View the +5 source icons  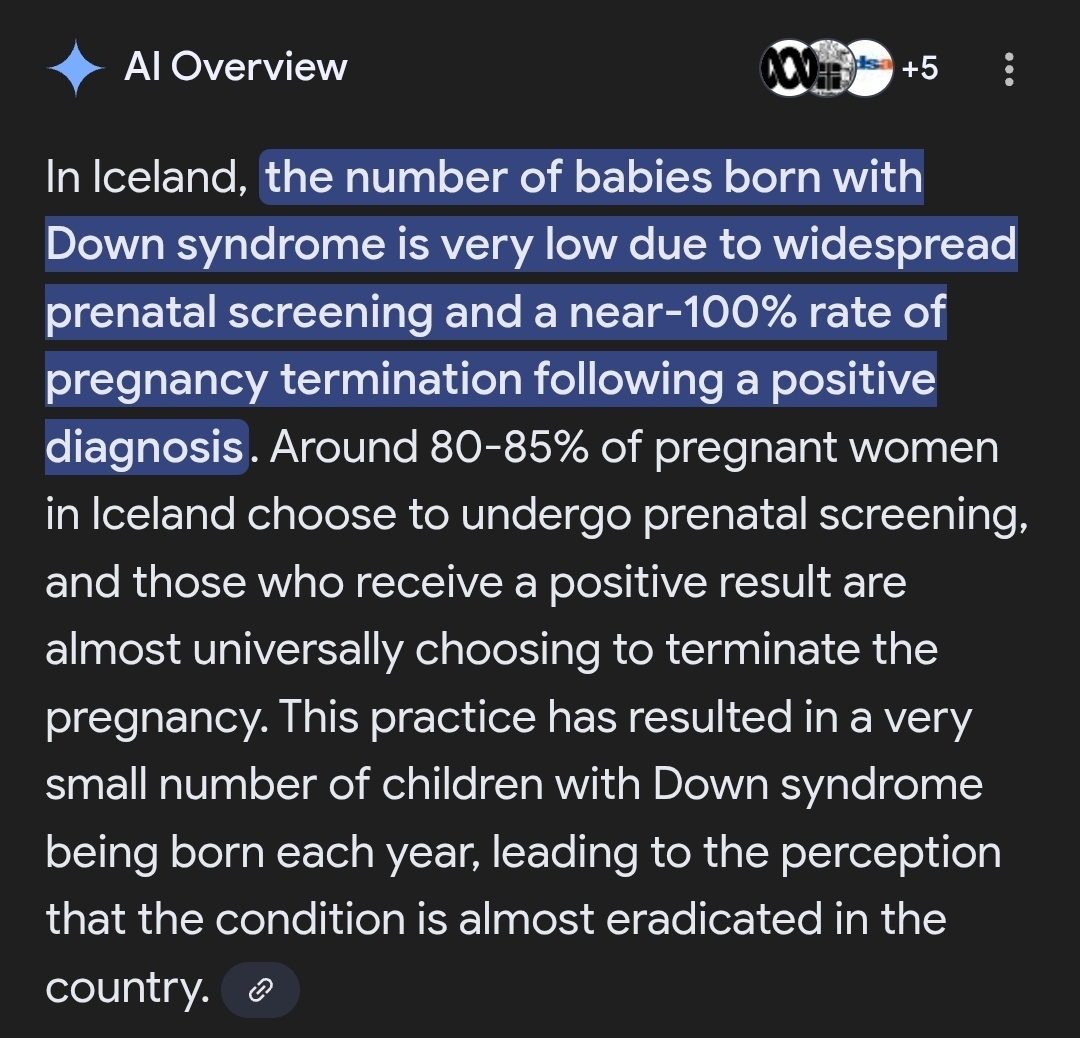(x=849, y=68)
